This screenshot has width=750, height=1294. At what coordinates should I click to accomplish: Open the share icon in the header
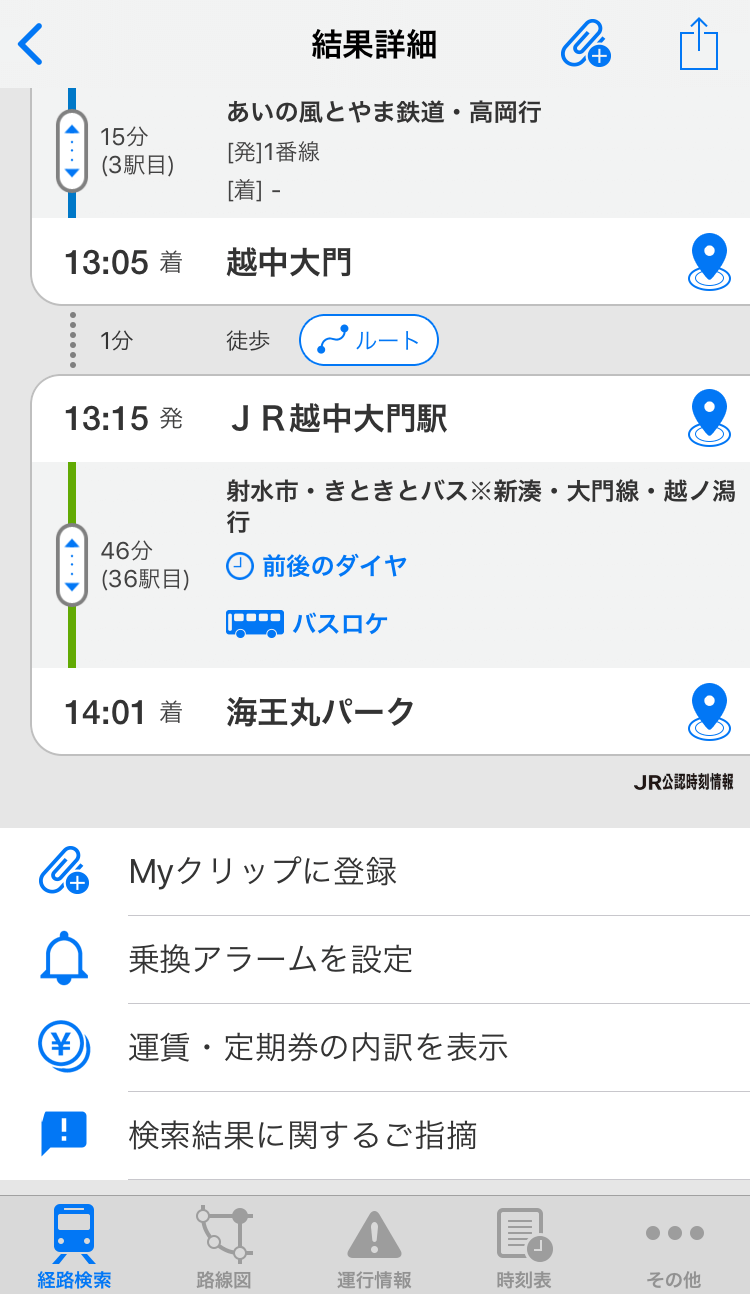[x=699, y=44]
